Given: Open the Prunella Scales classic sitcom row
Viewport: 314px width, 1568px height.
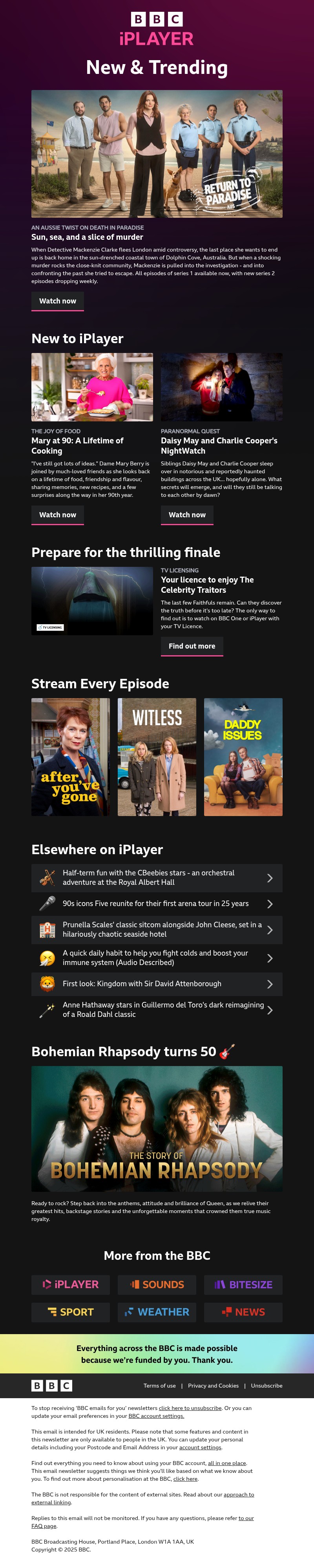Looking at the screenshot, I should [x=157, y=929].
